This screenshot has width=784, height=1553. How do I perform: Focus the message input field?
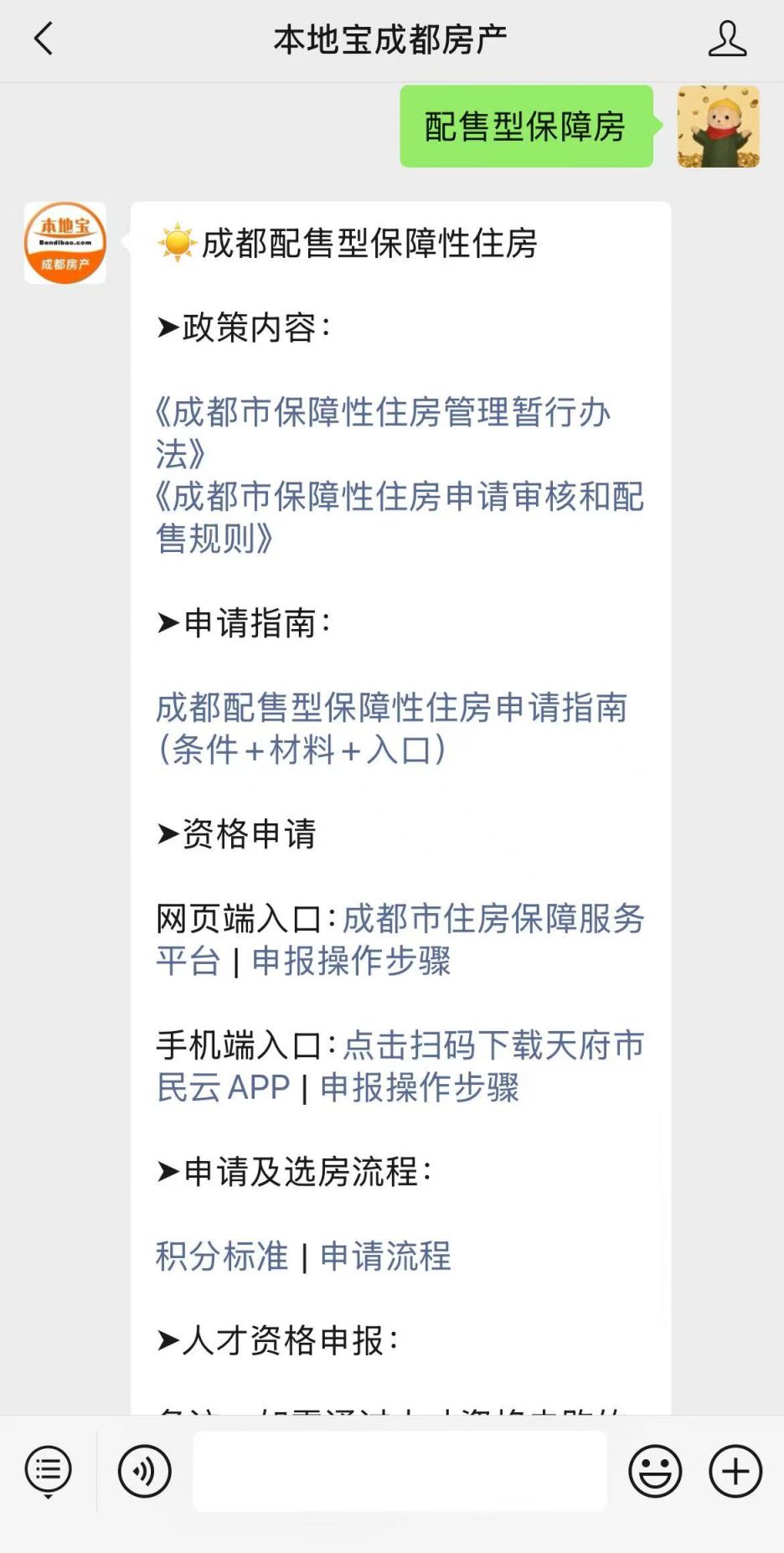coord(400,1471)
